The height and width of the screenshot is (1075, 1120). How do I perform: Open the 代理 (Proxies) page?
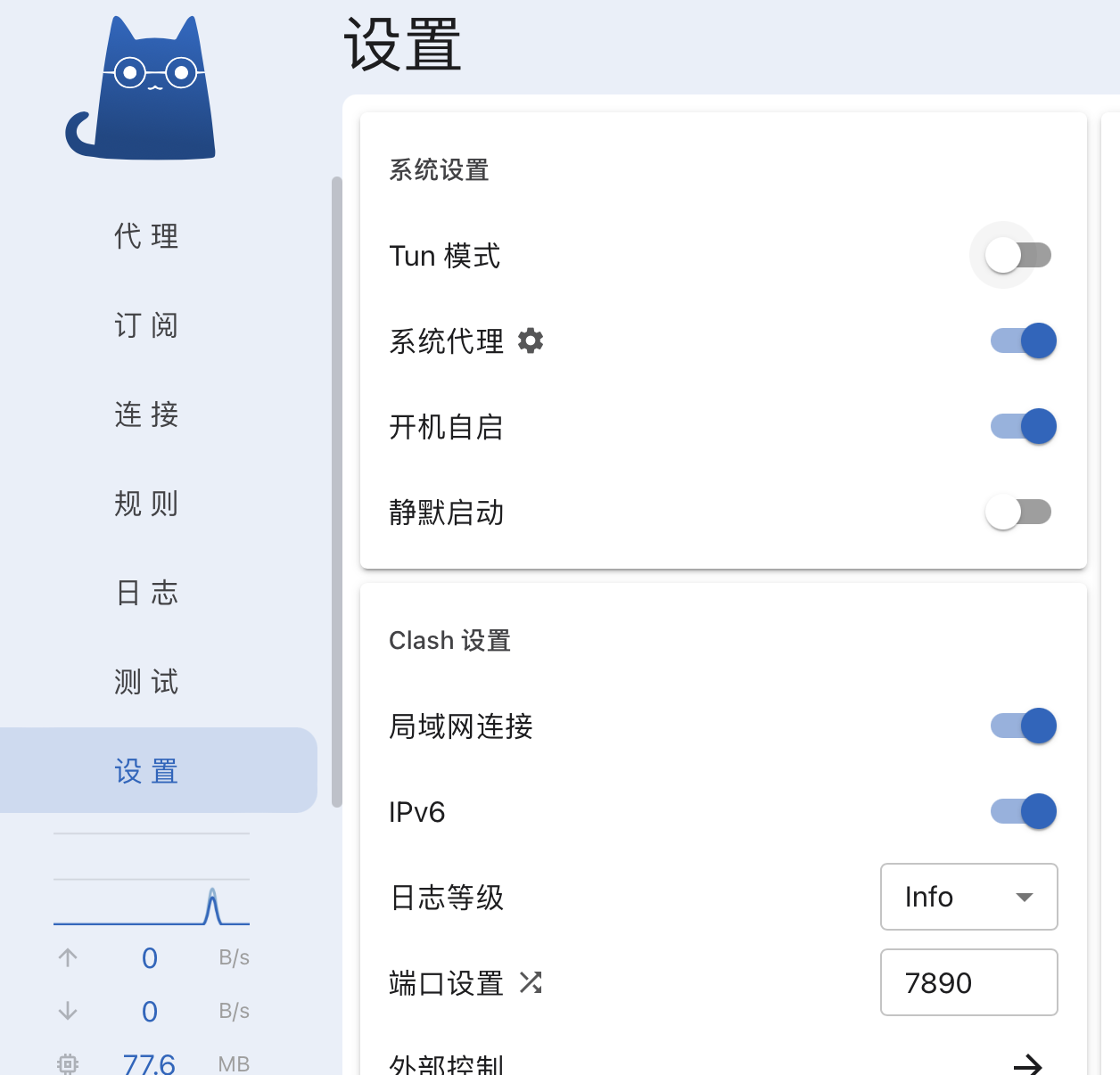[147, 236]
